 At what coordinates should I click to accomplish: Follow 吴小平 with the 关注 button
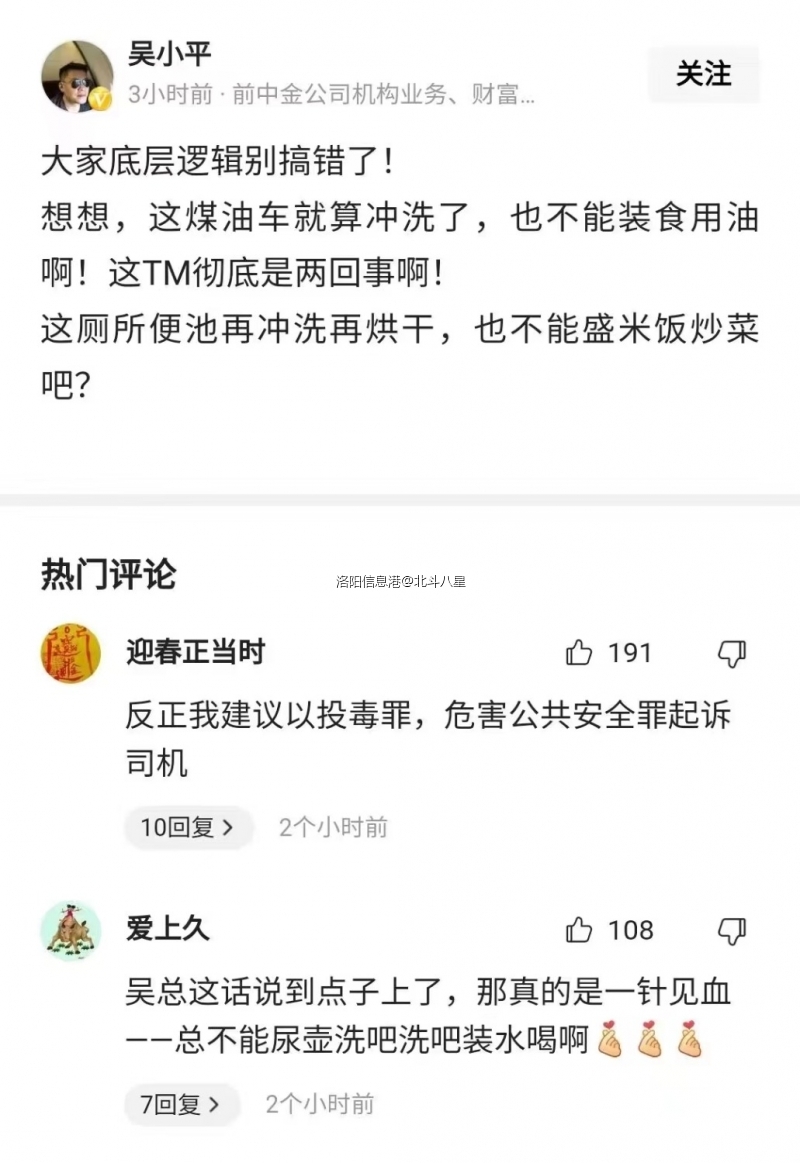[703, 74]
